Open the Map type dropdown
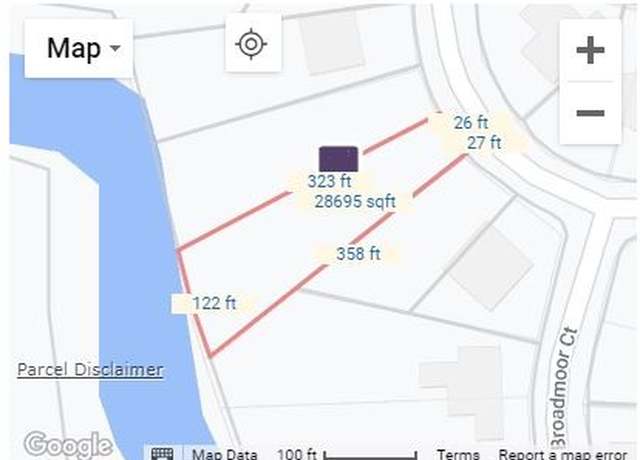 click(x=79, y=47)
